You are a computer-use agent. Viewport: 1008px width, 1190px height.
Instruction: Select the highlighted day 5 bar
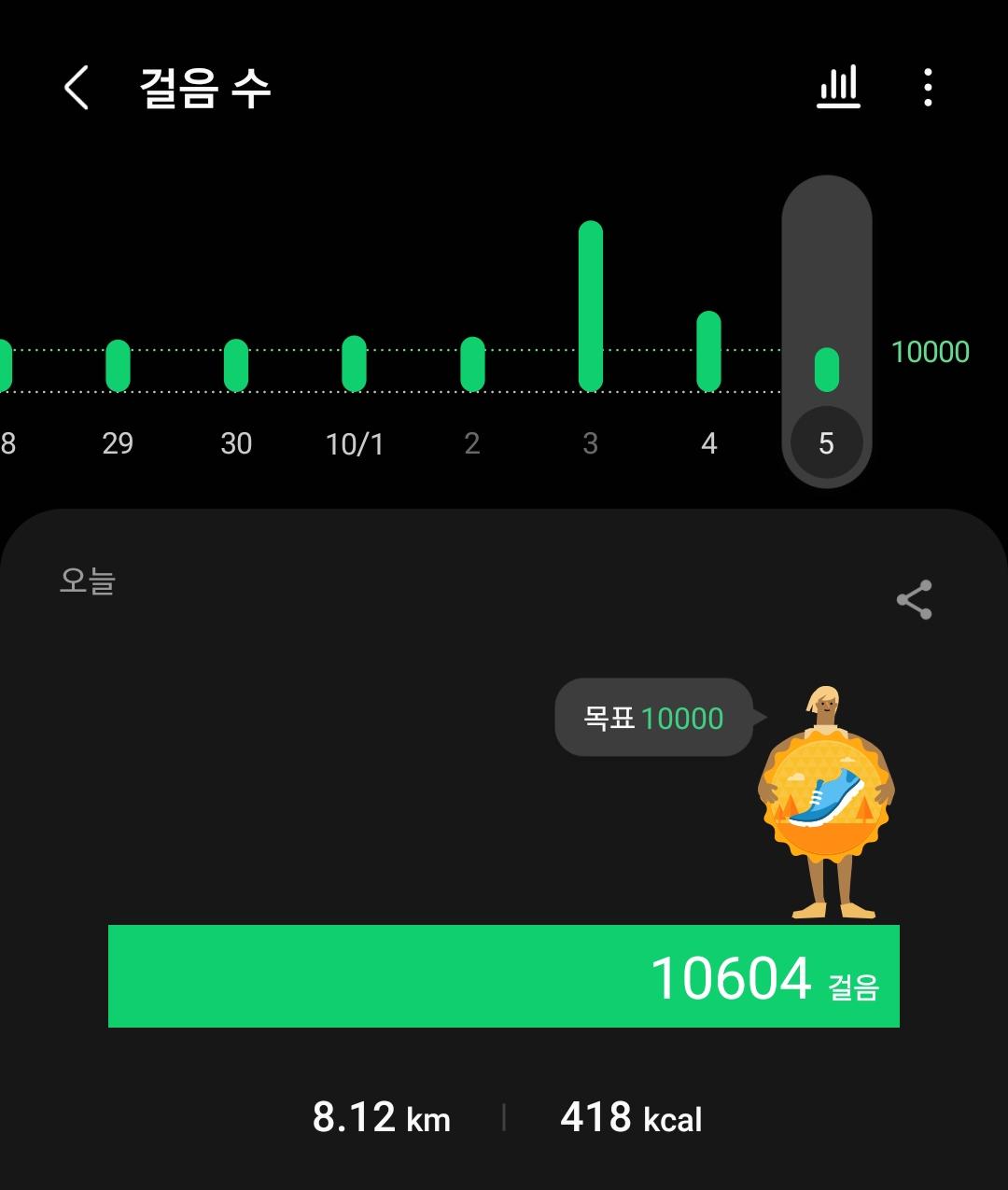(x=826, y=370)
